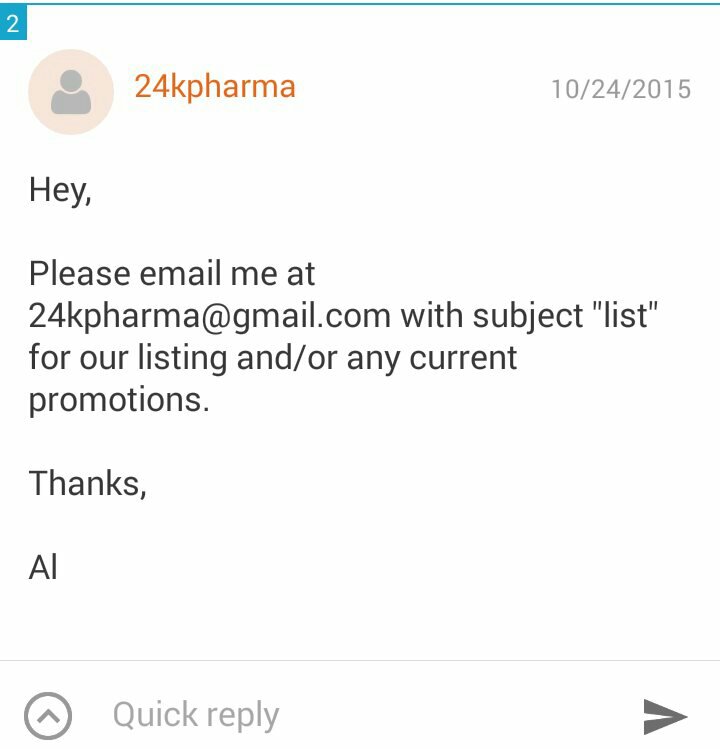The width and height of the screenshot is (720, 749).
Task: Send the quick reply message
Action: coord(664,715)
